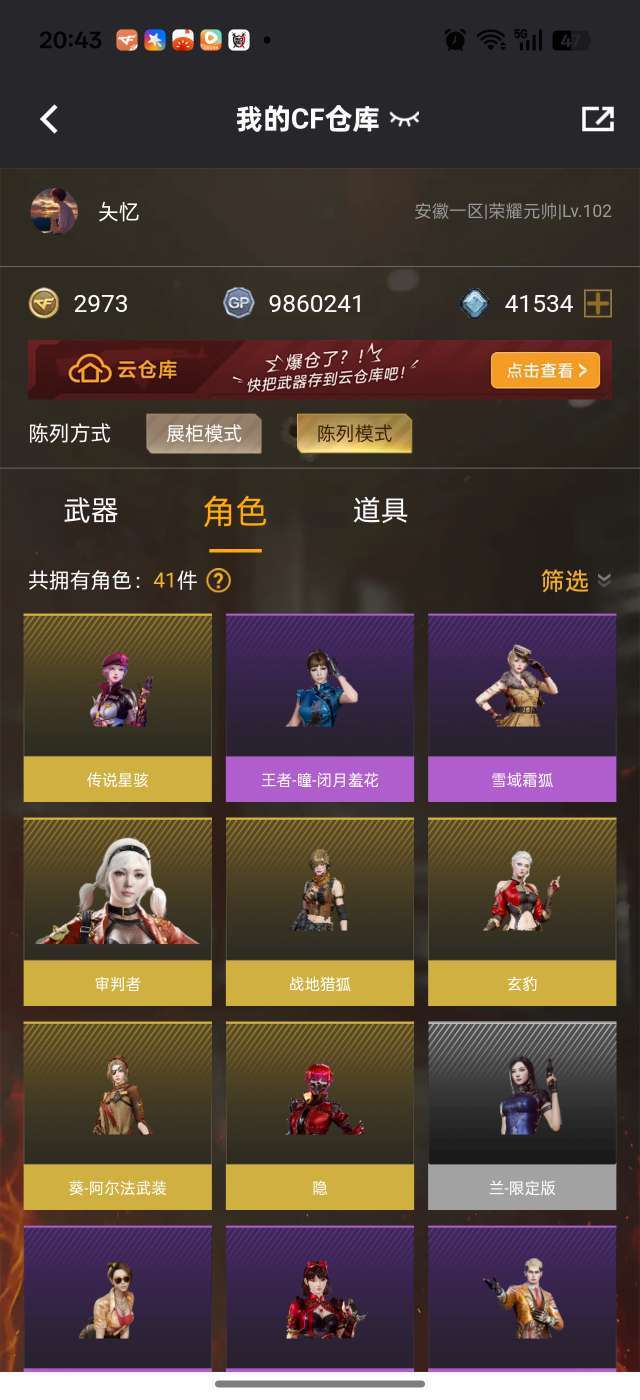
Task: Tap the plus icon to add diamonds
Action: [598, 303]
